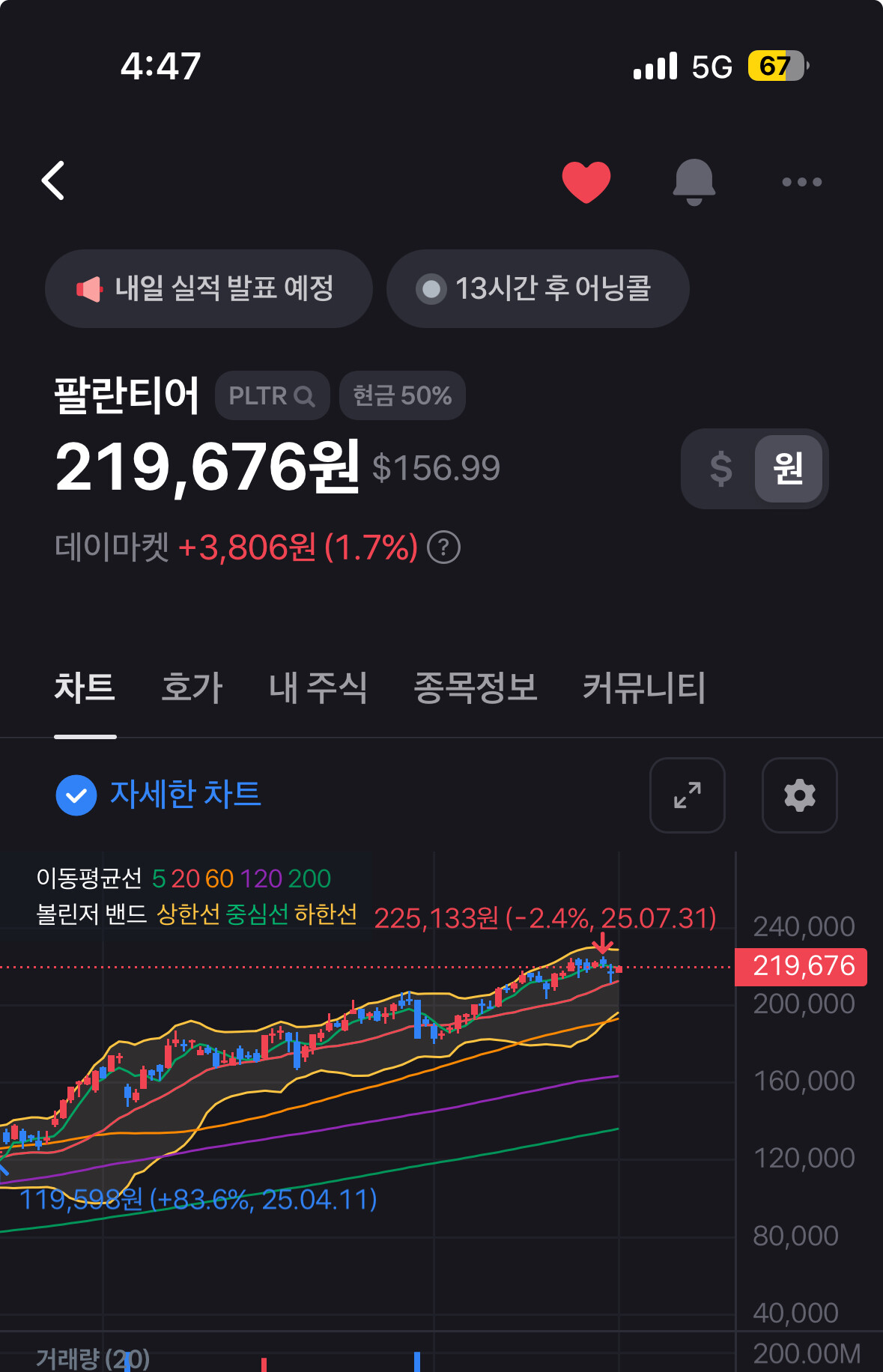Open the price alert bell
This screenshot has width=883, height=1372.
tap(694, 182)
